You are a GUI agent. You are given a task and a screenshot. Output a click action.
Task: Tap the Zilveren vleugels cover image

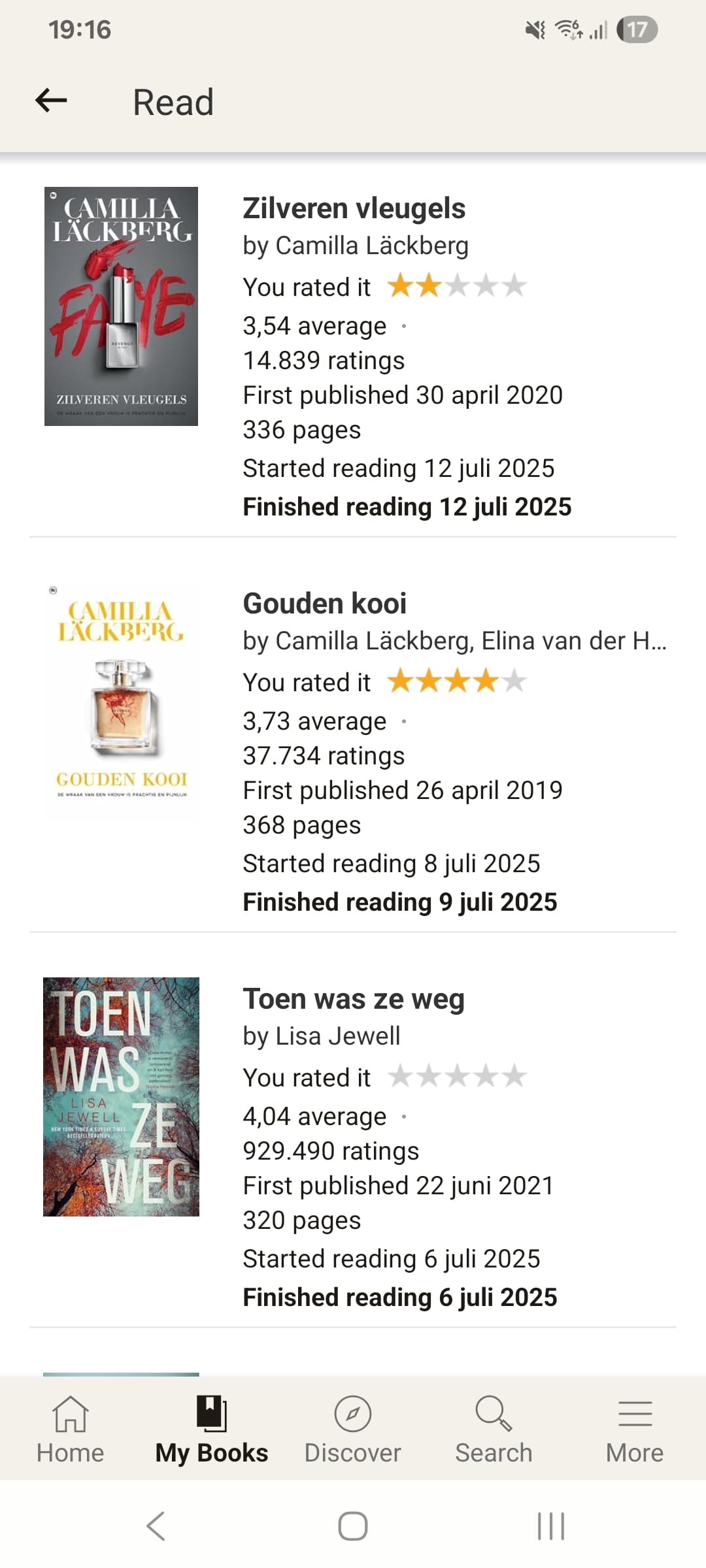coord(121,306)
